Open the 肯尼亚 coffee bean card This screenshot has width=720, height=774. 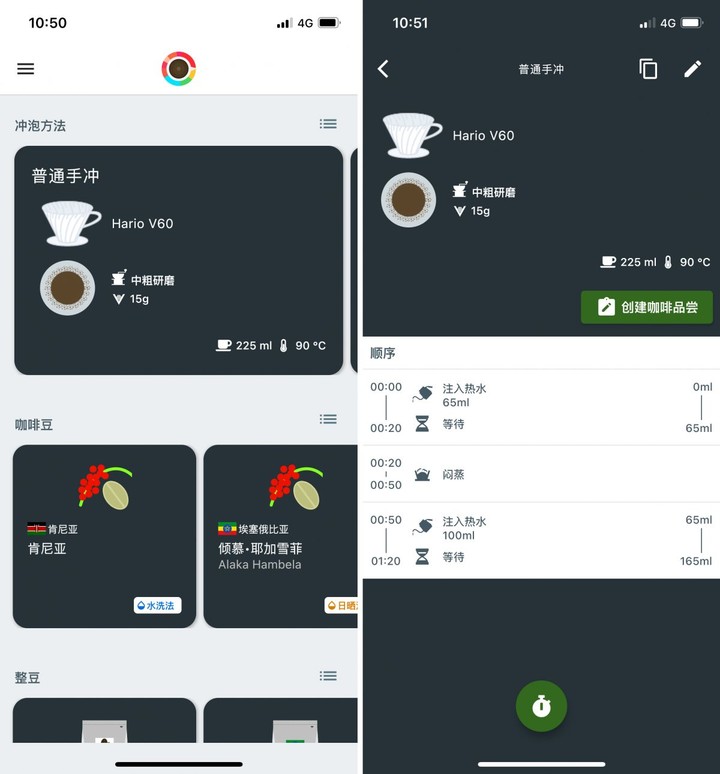(x=104, y=536)
